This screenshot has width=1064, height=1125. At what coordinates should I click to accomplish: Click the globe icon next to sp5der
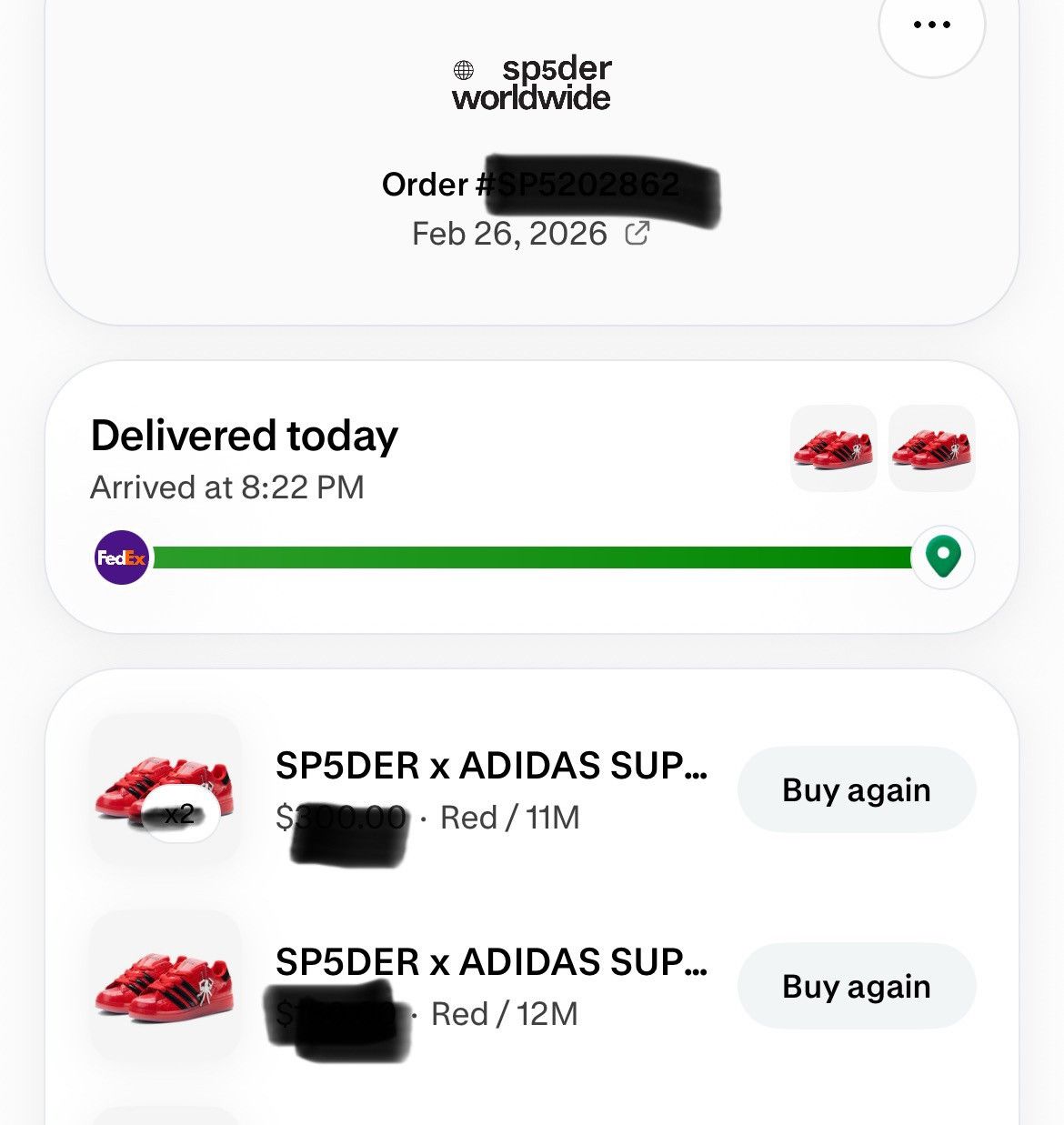[463, 68]
